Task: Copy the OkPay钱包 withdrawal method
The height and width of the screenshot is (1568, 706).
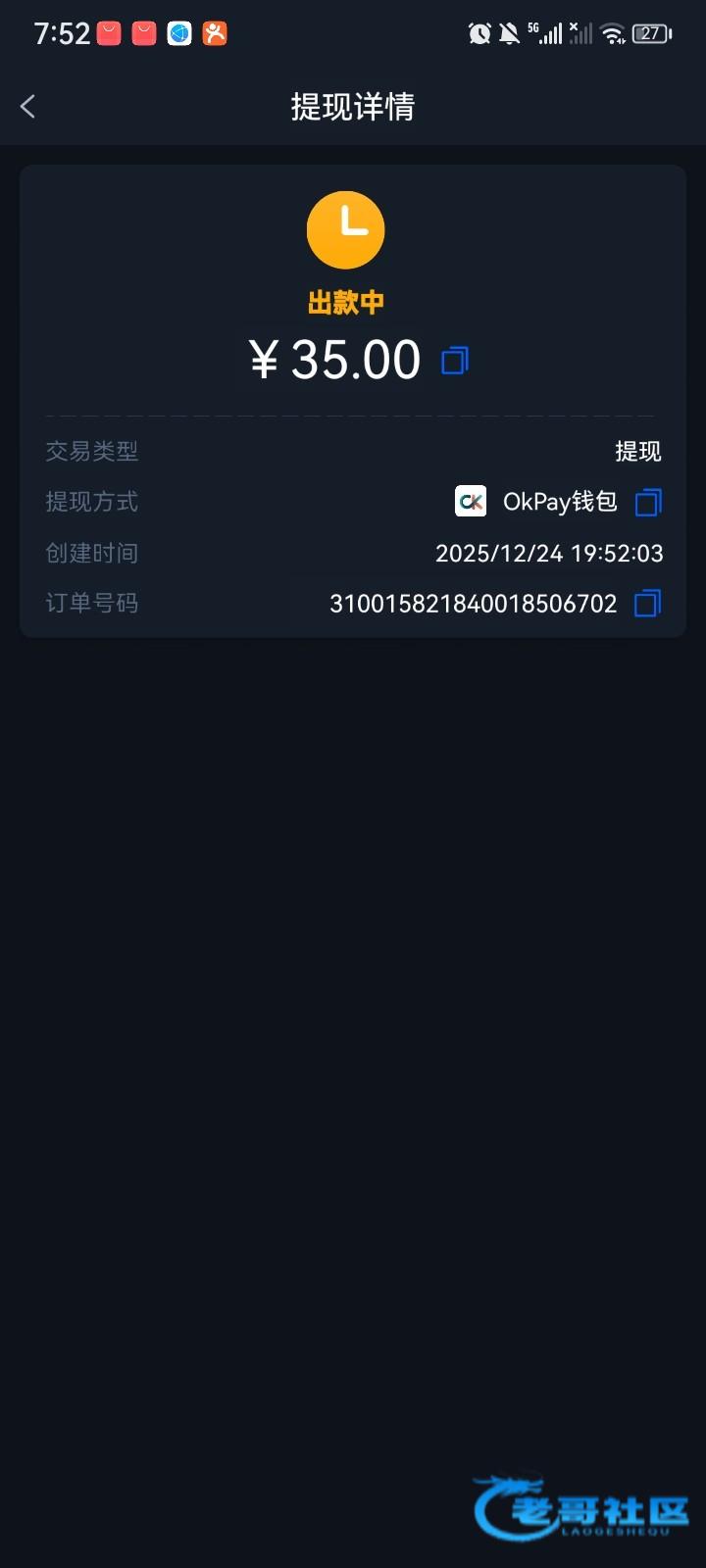Action: (x=648, y=502)
